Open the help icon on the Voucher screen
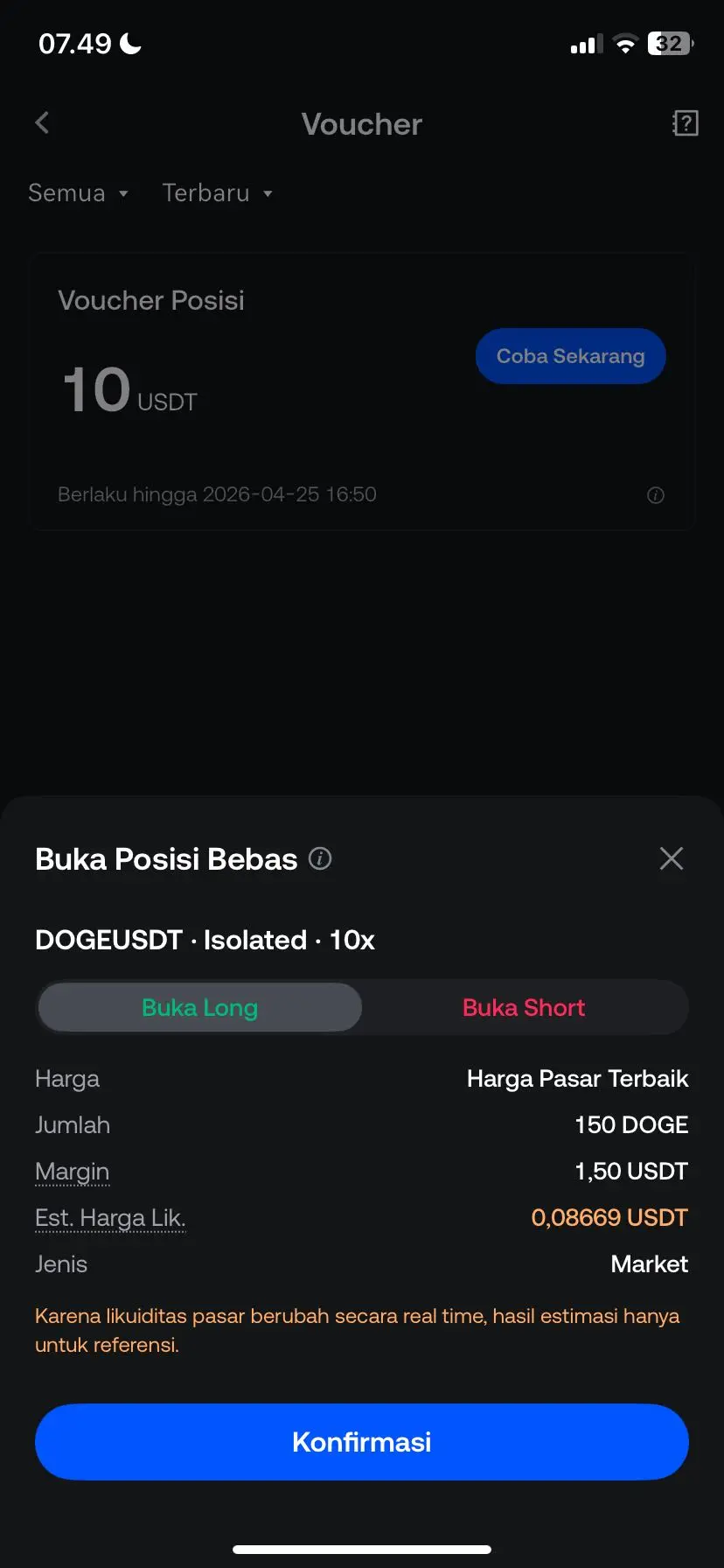This screenshot has height=1568, width=724. coord(685,122)
